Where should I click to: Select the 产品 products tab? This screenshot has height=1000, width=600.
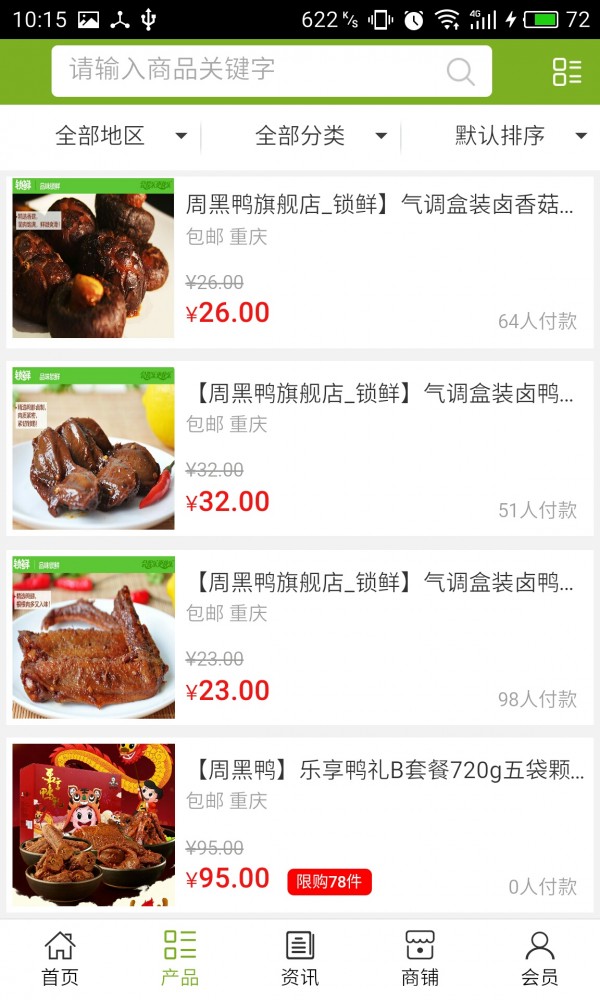click(180, 958)
